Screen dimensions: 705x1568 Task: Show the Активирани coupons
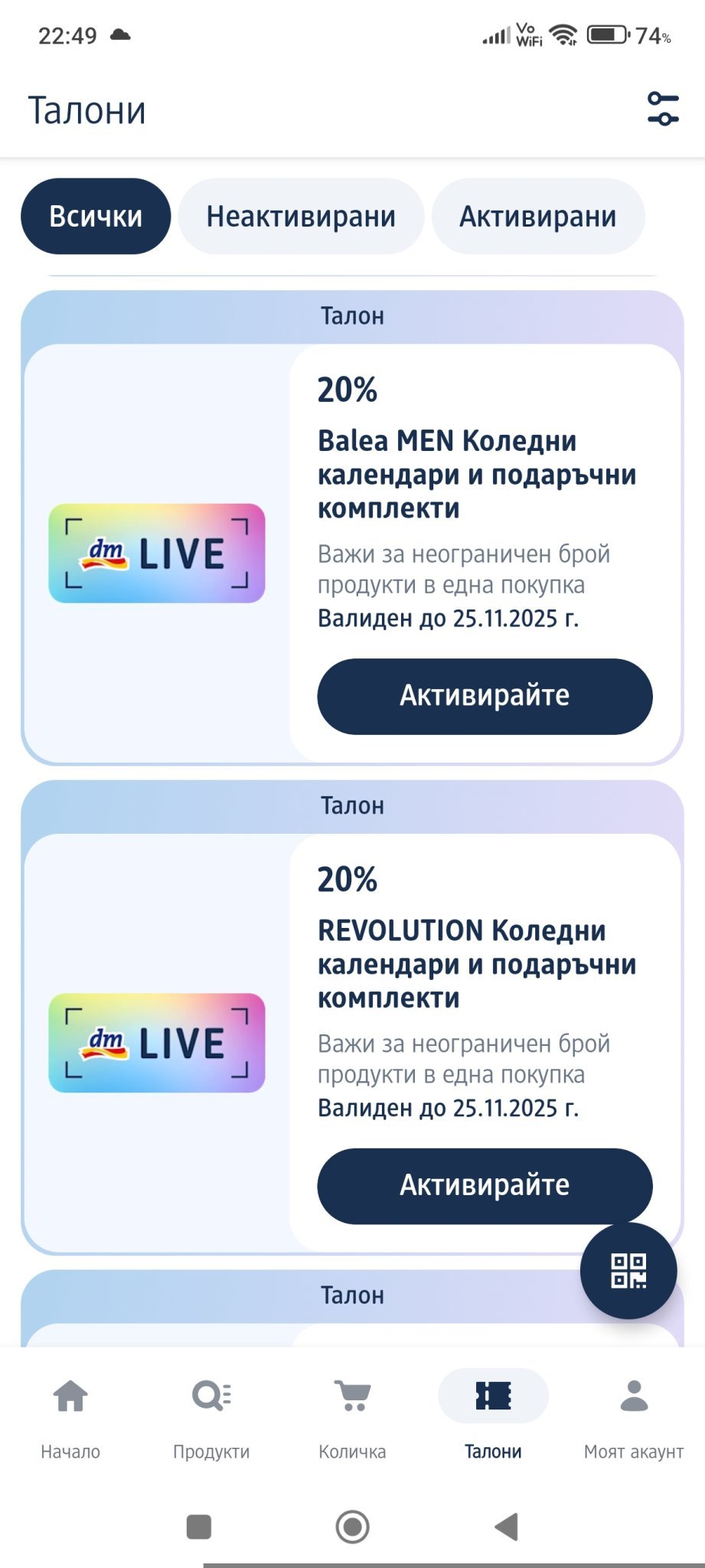pos(537,217)
